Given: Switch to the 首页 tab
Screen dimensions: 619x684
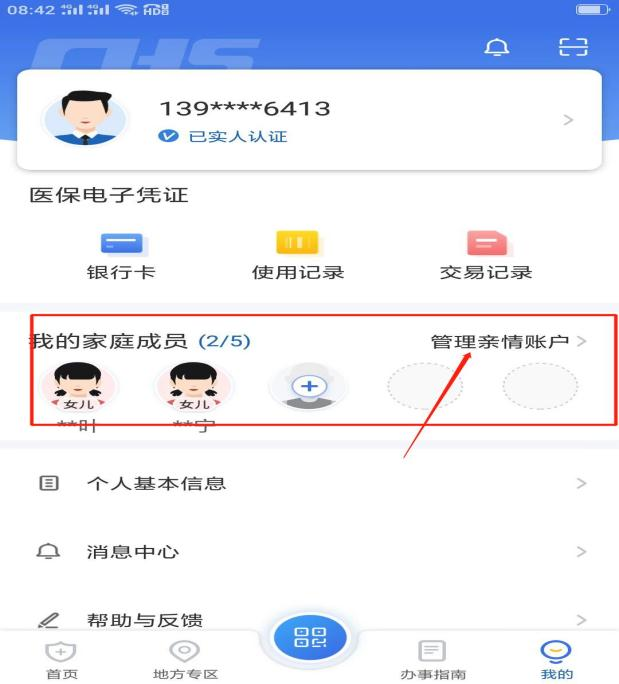Looking at the screenshot, I should pos(61,660).
